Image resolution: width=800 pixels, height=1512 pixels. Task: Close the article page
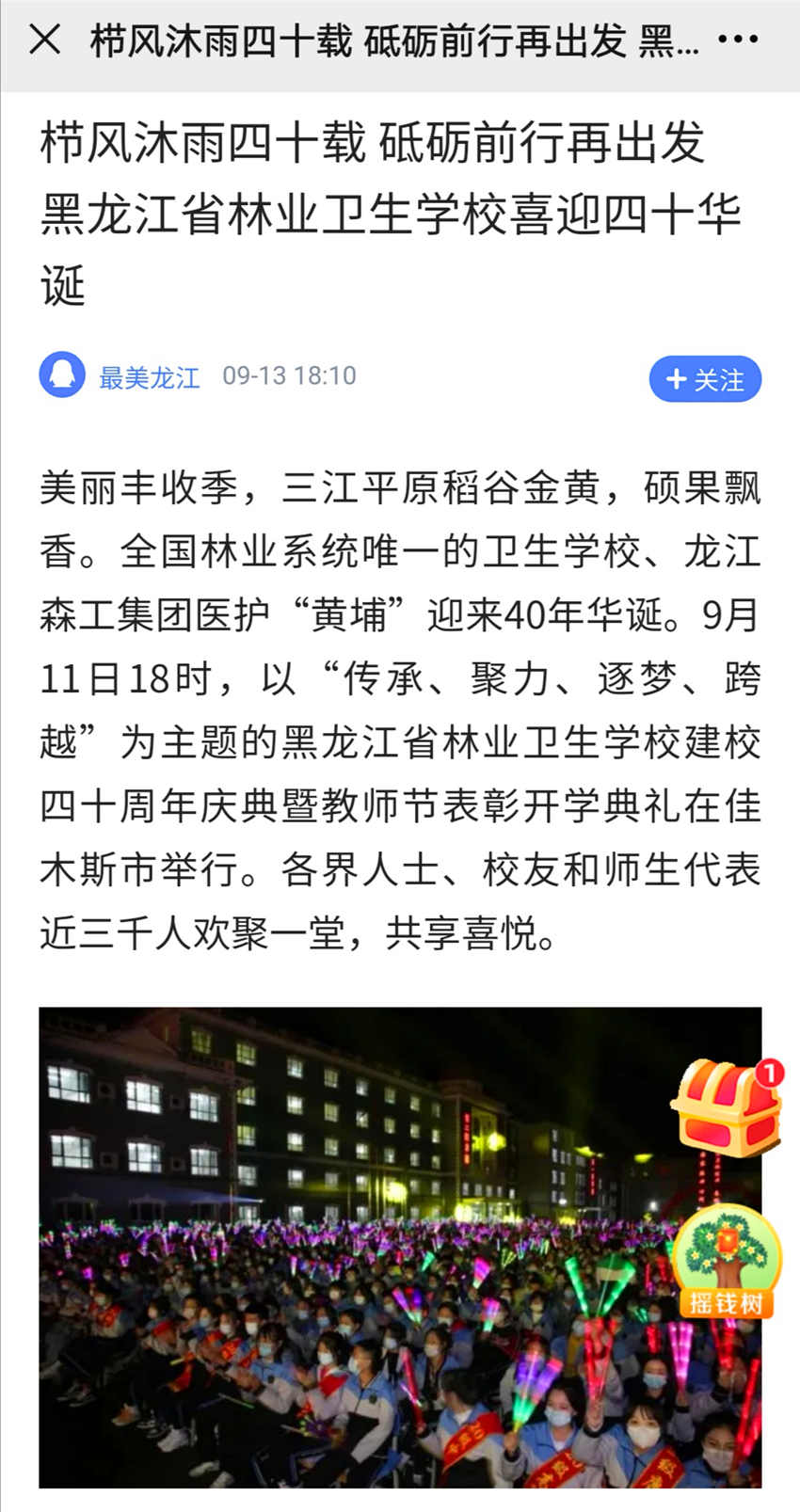pos(44,40)
